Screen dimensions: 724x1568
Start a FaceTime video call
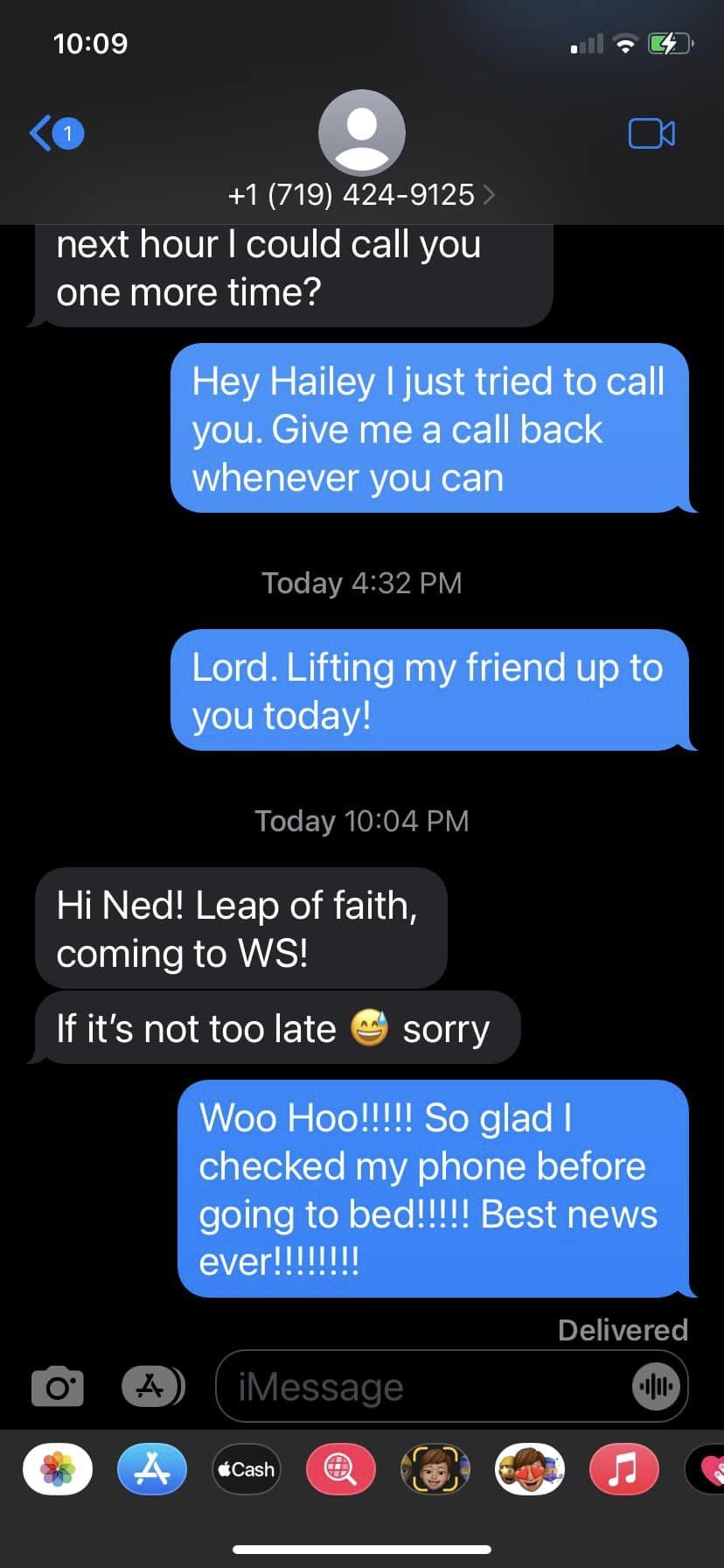(651, 134)
